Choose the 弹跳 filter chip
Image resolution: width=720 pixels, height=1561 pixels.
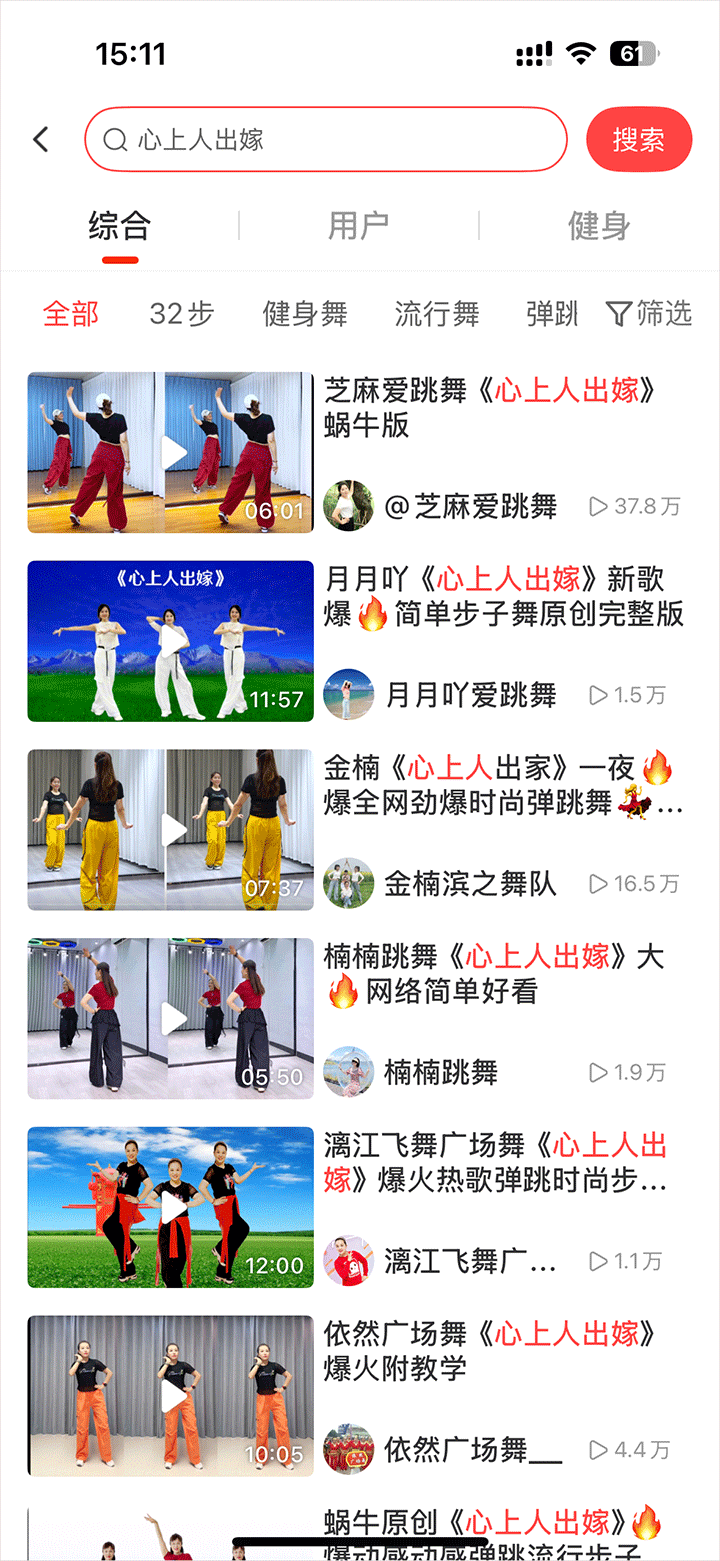tap(552, 314)
